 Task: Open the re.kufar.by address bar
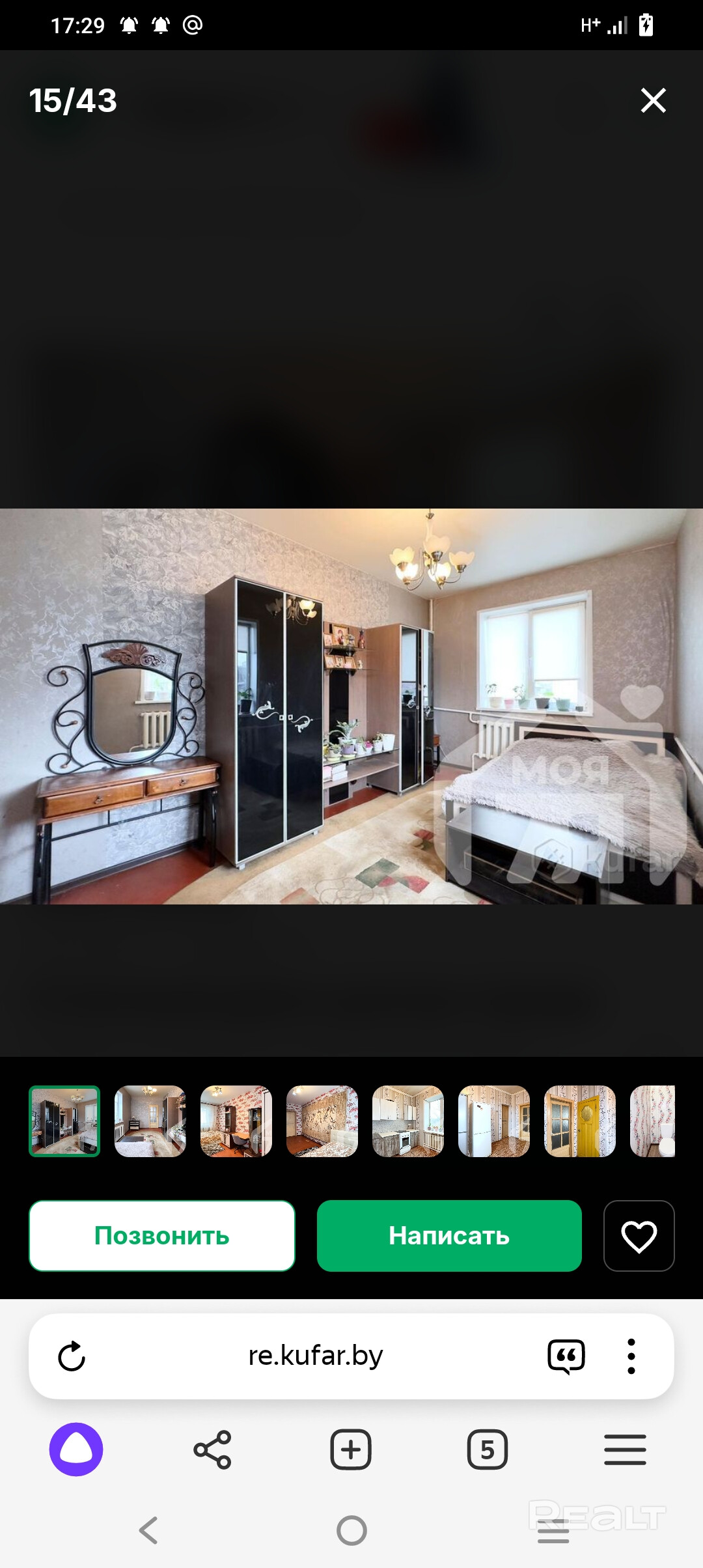[316, 1356]
